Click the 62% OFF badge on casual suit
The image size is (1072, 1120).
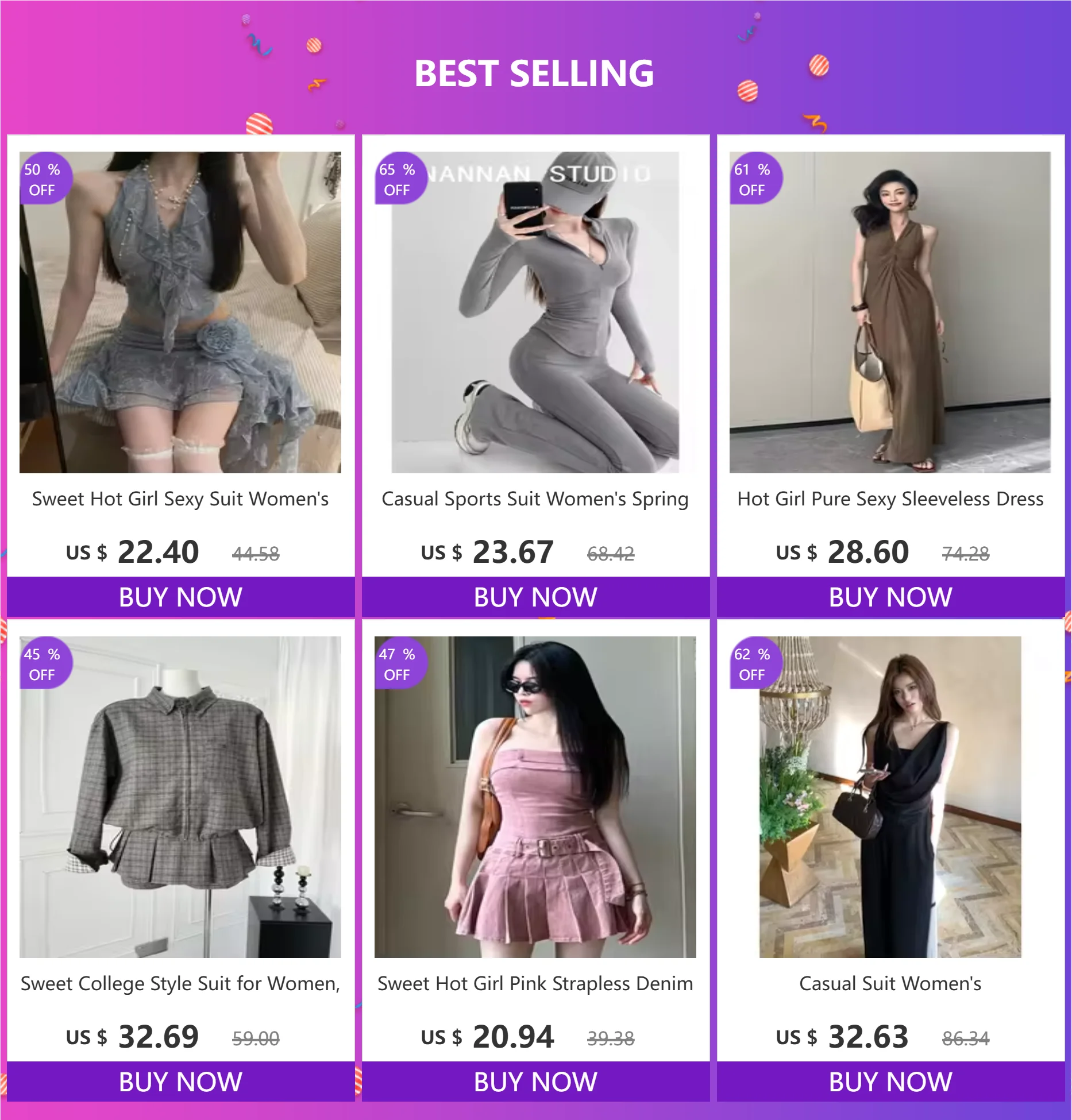pyautogui.click(x=754, y=663)
